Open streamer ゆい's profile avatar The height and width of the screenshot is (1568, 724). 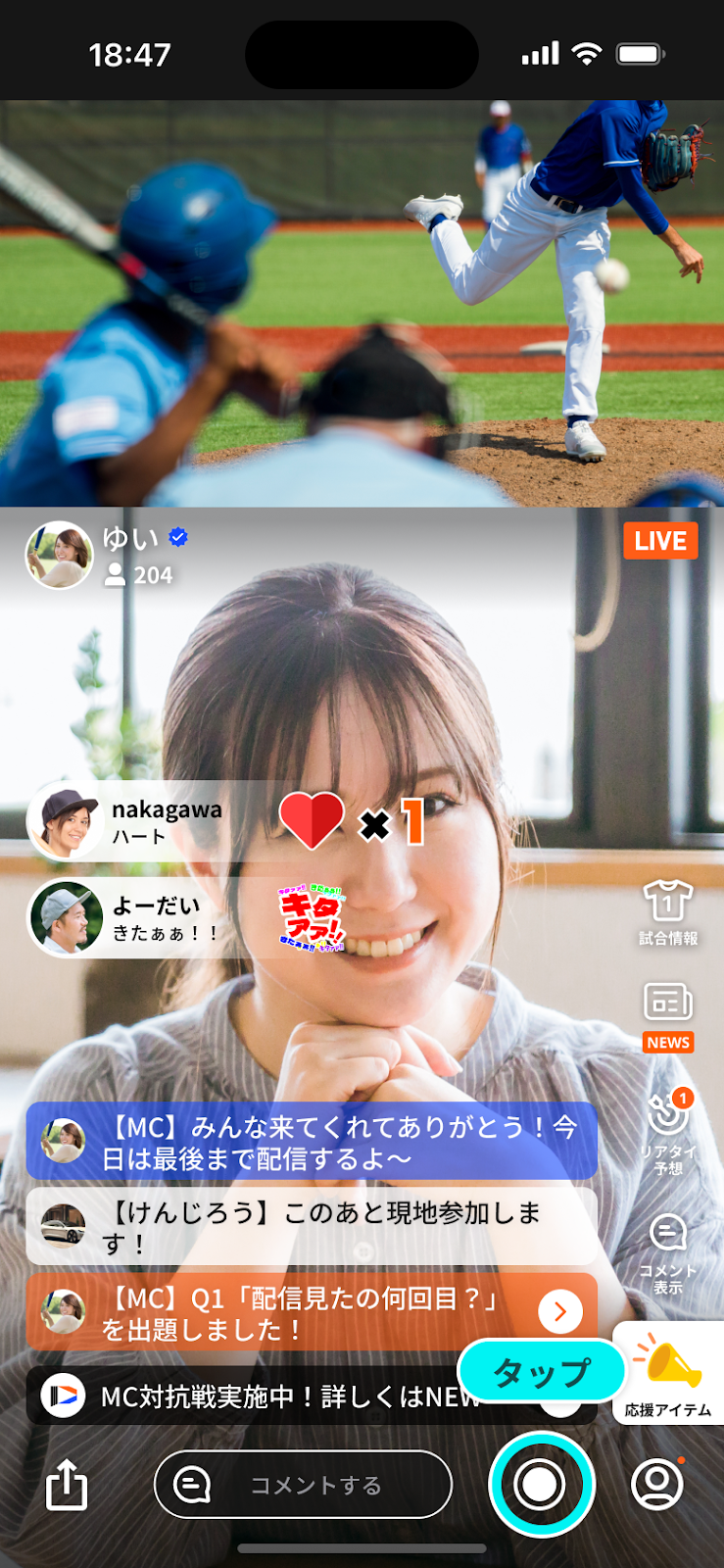tap(59, 555)
